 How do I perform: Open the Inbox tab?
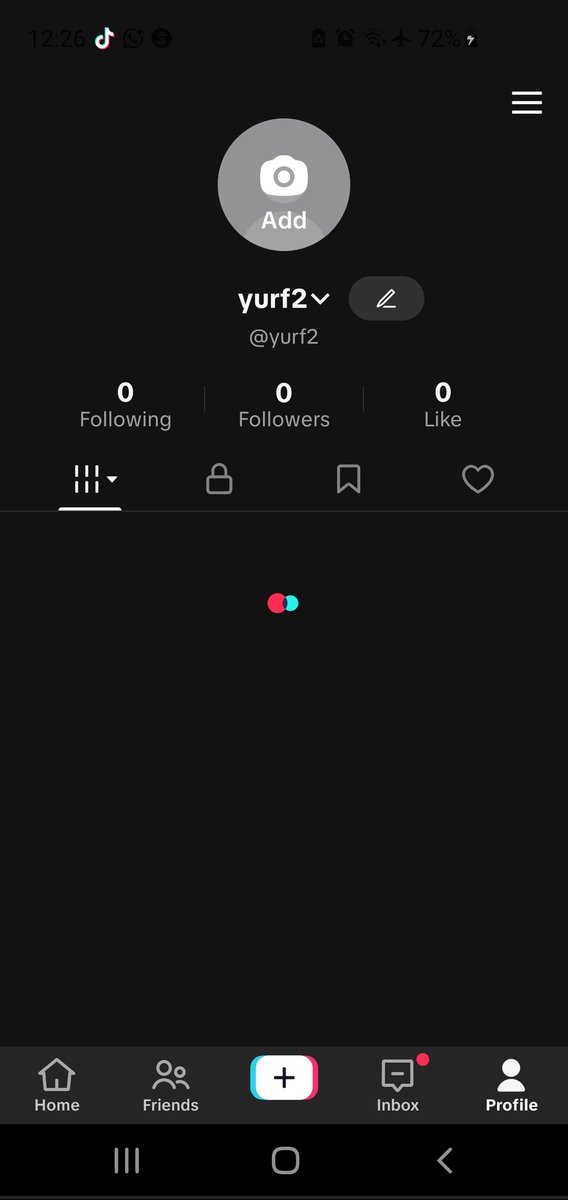tap(398, 1086)
